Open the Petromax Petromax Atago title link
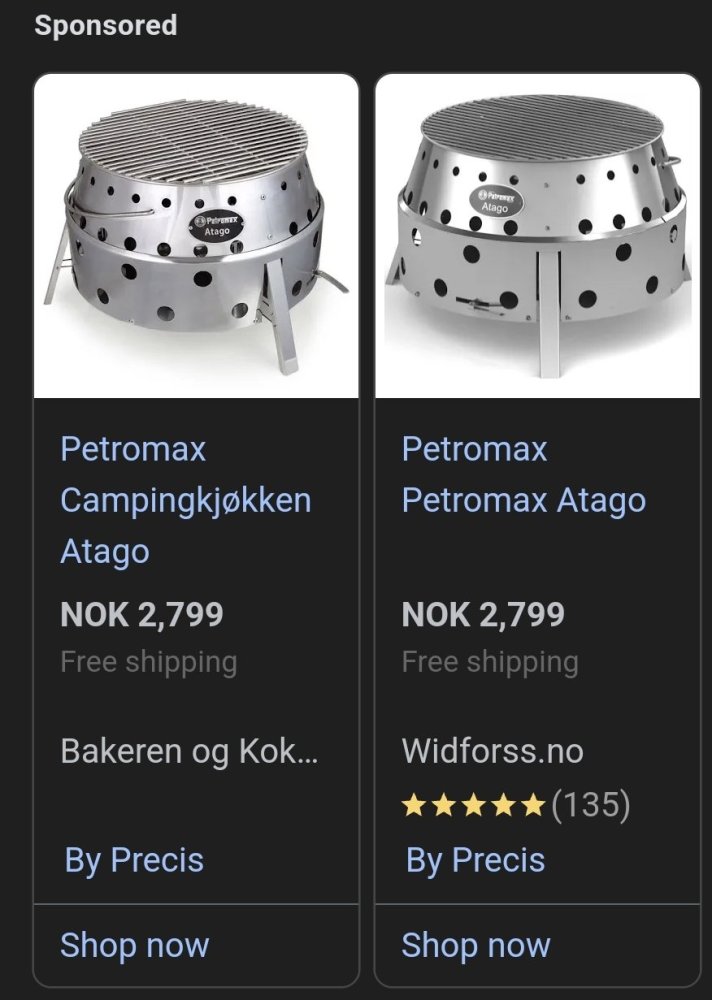 point(523,475)
